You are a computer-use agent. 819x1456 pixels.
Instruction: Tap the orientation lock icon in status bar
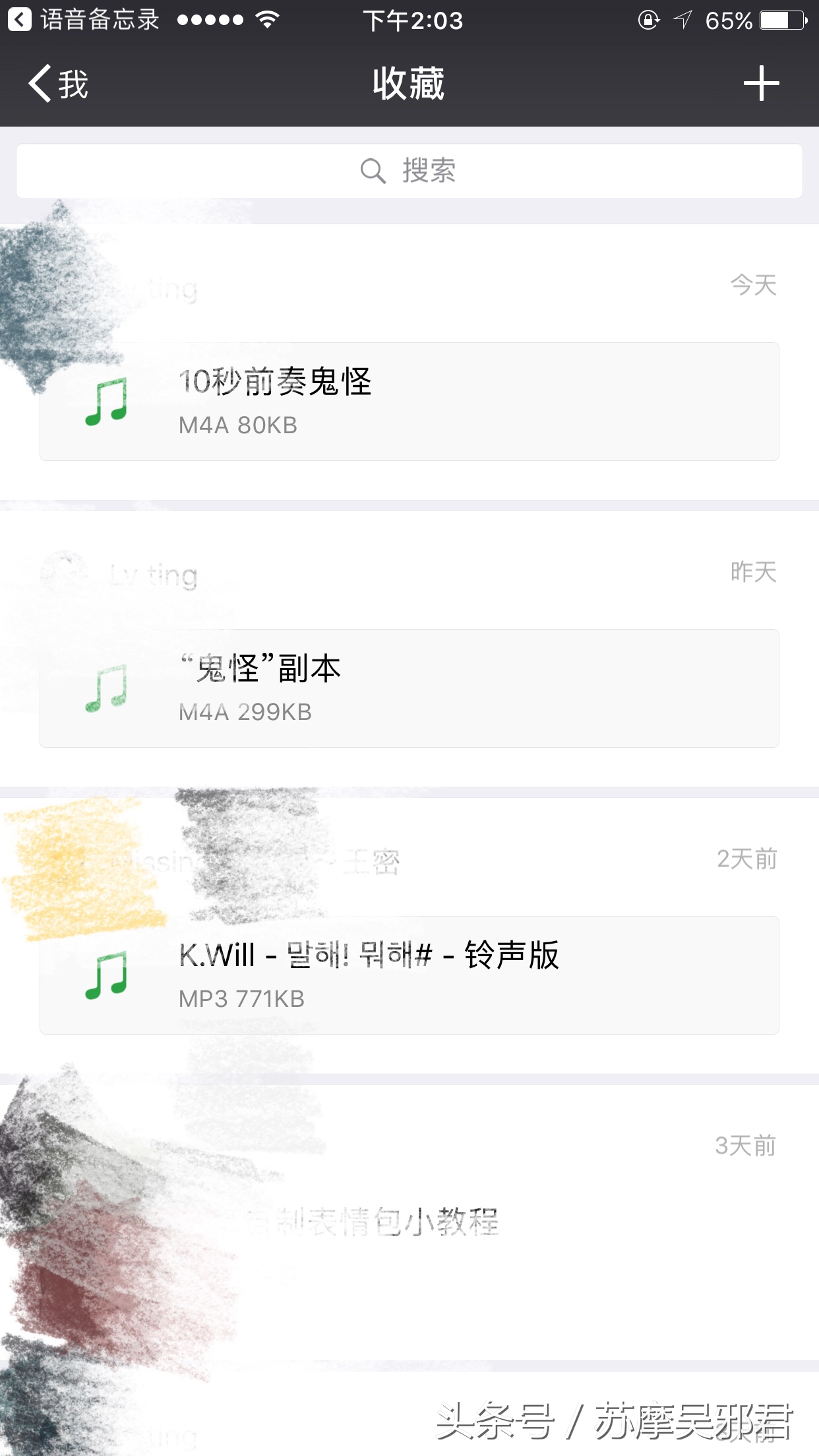click(x=648, y=20)
